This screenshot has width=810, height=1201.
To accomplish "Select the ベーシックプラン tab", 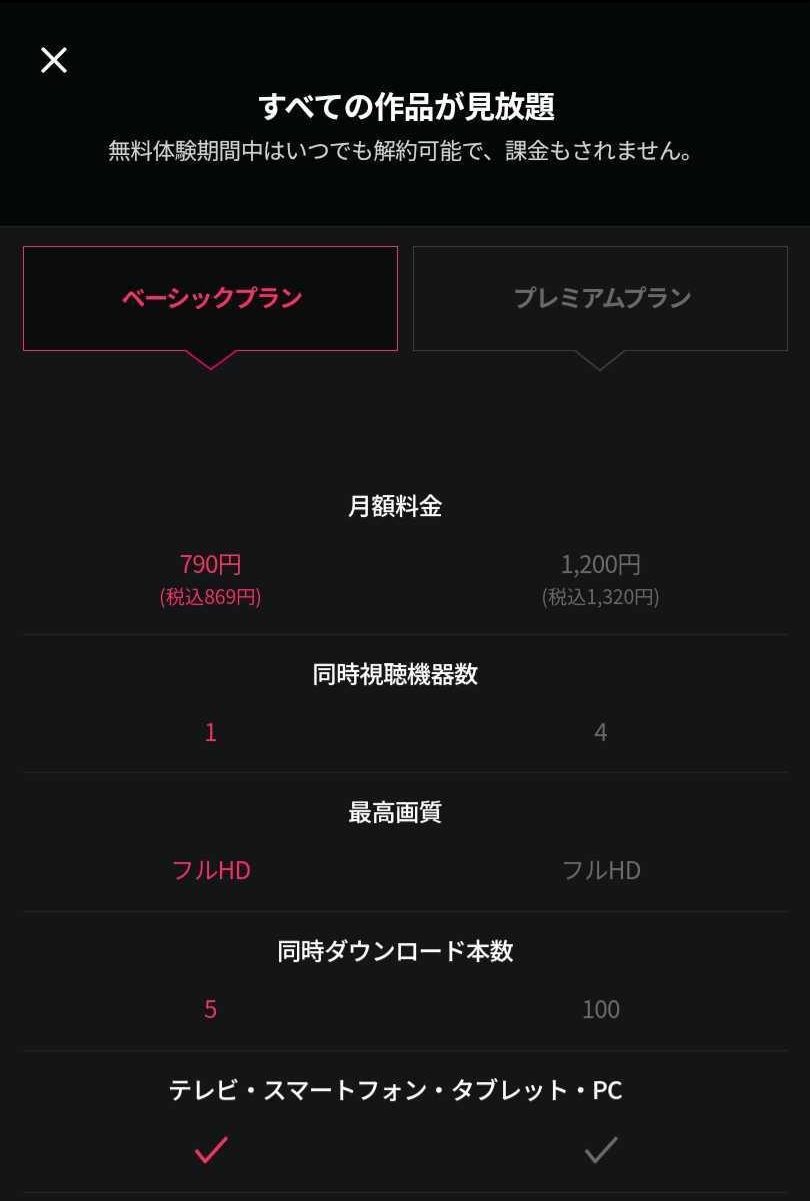I will pos(210,298).
